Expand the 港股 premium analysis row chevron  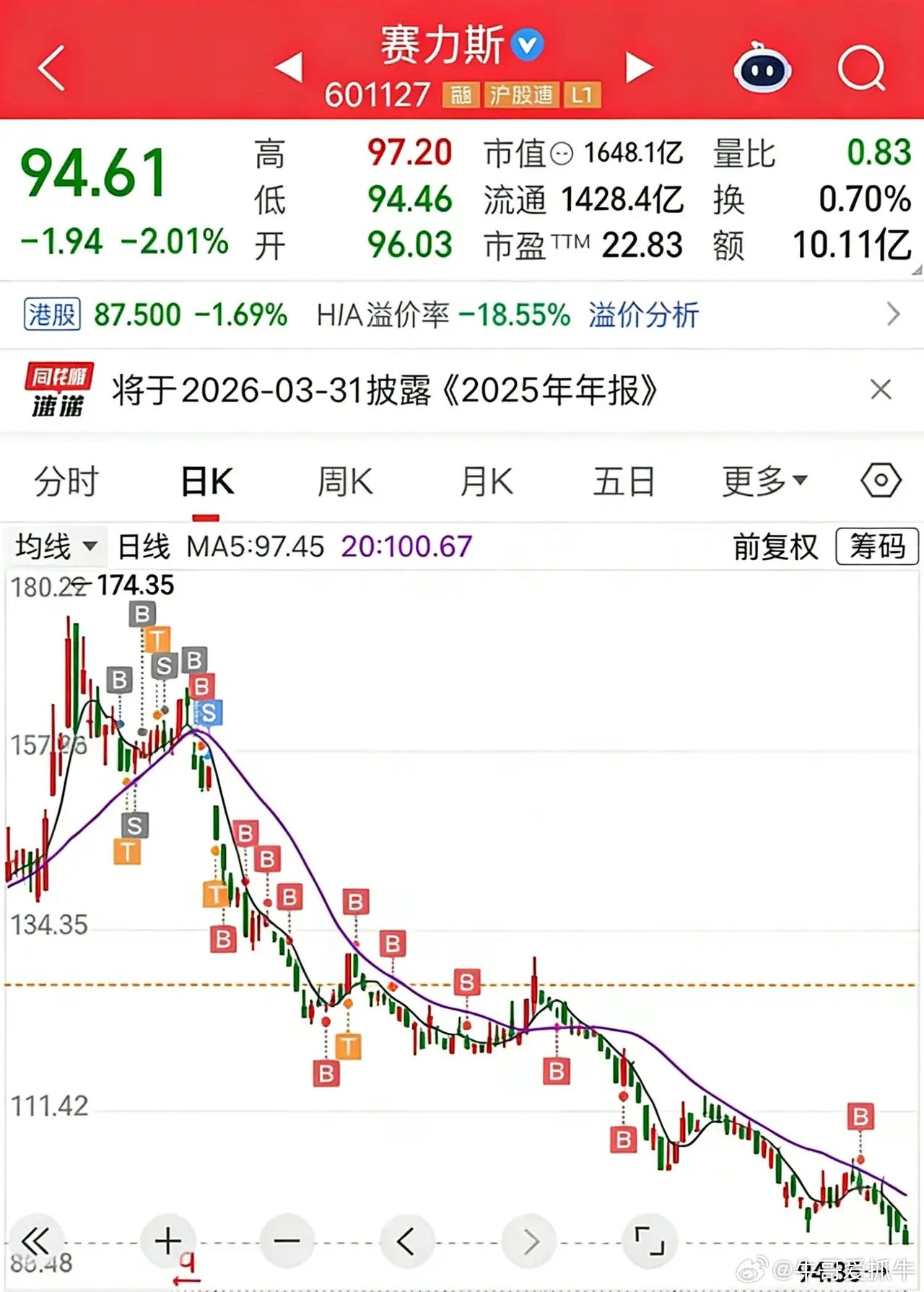point(895,314)
